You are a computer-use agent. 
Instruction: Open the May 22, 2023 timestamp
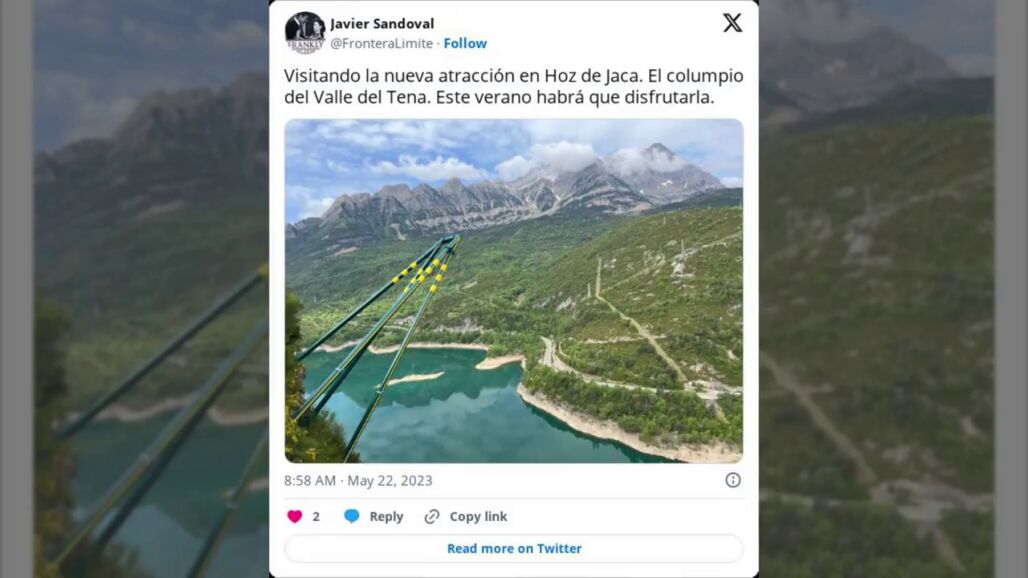click(x=358, y=480)
